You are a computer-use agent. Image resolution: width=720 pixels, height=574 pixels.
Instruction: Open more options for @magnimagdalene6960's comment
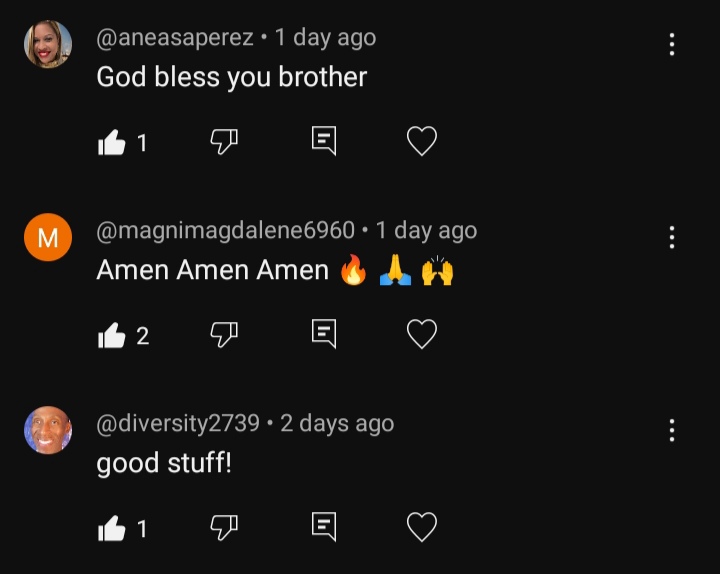[x=672, y=237]
